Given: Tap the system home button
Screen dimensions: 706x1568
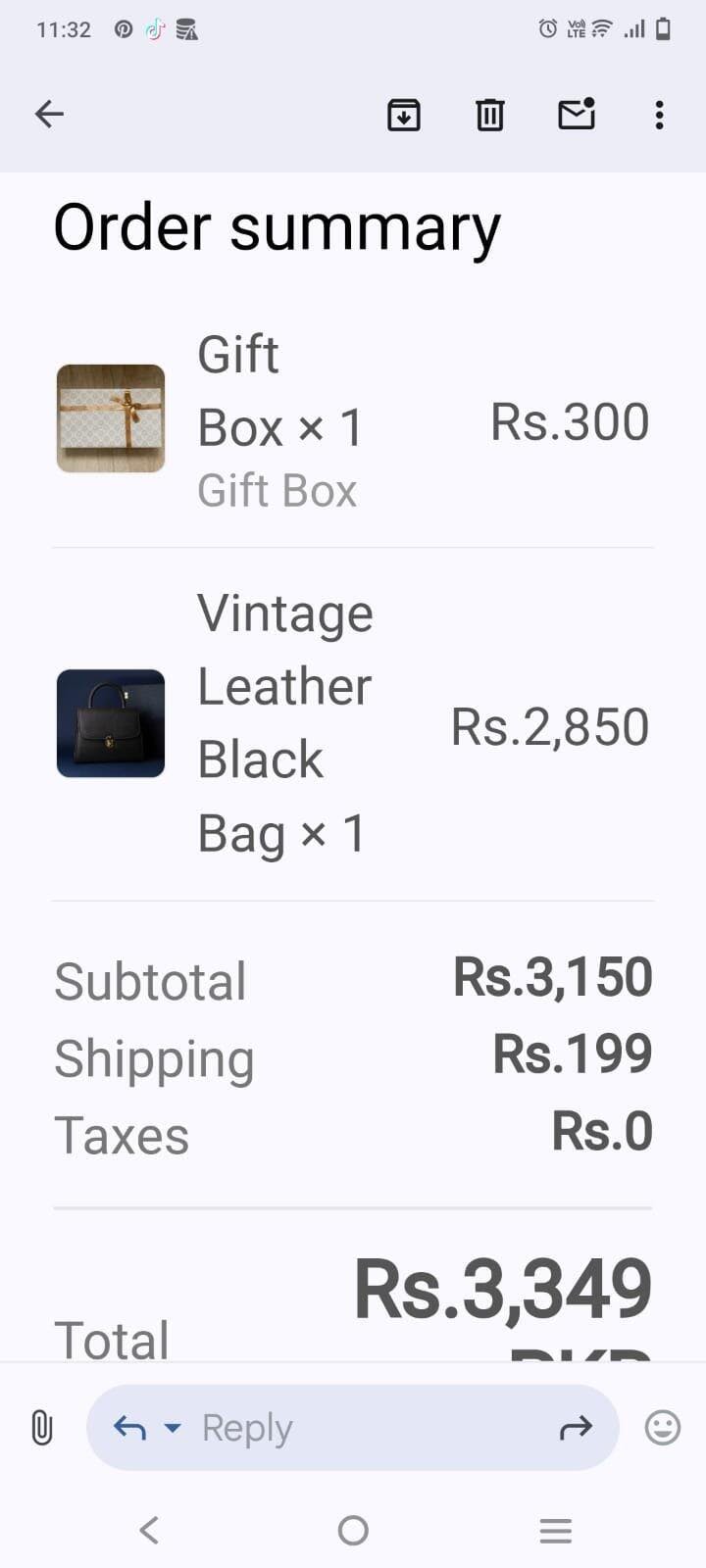Looking at the screenshot, I should 353,1530.
